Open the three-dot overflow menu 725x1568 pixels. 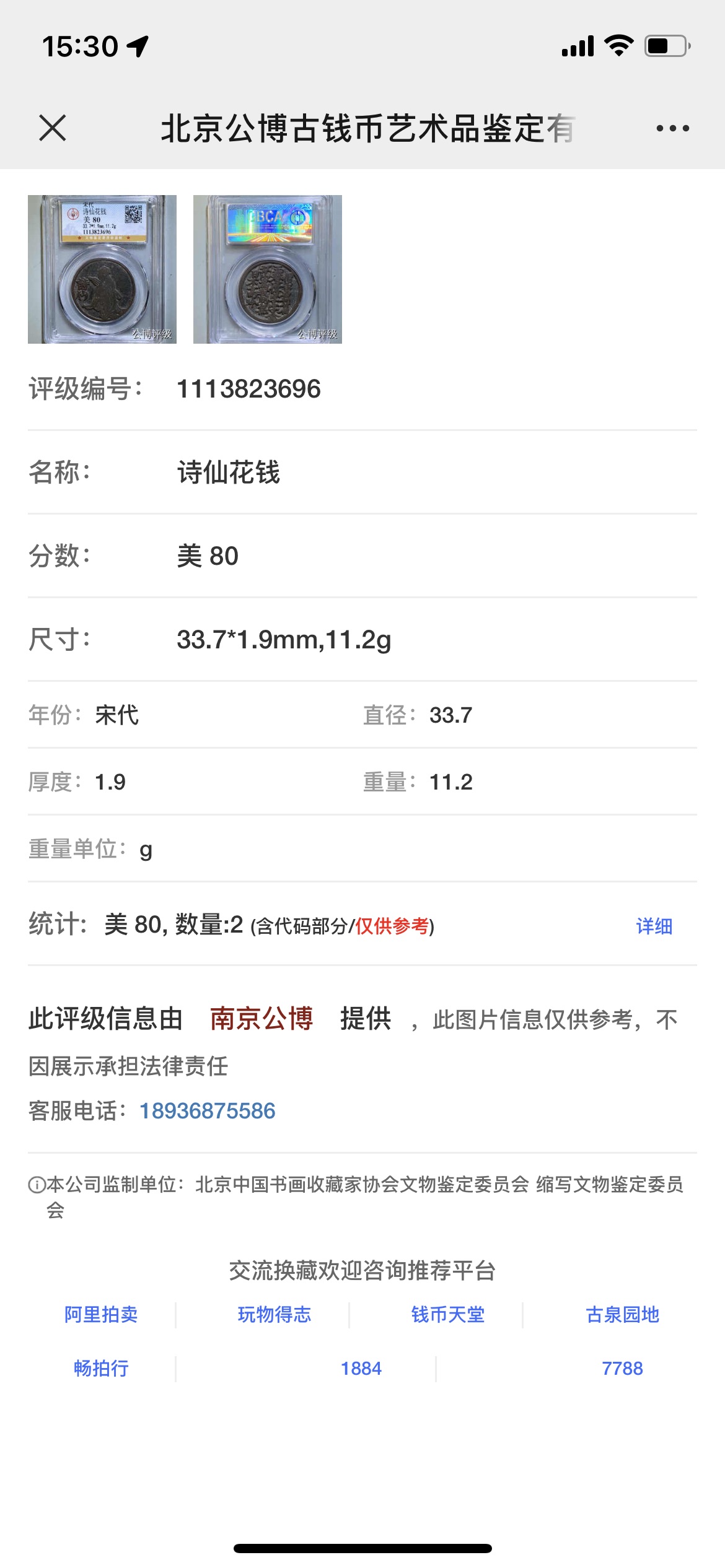pos(672,128)
